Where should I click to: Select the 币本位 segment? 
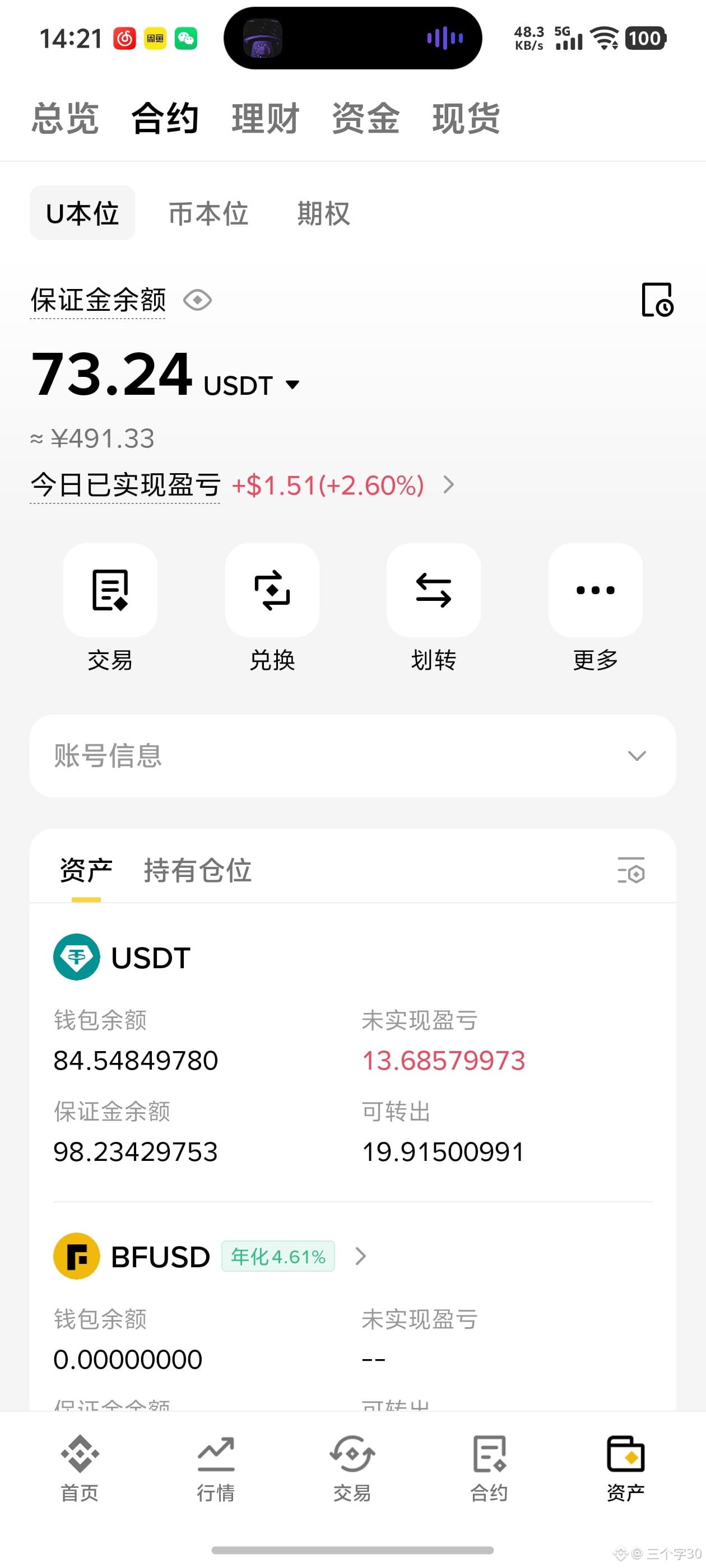pyautogui.click(x=208, y=214)
